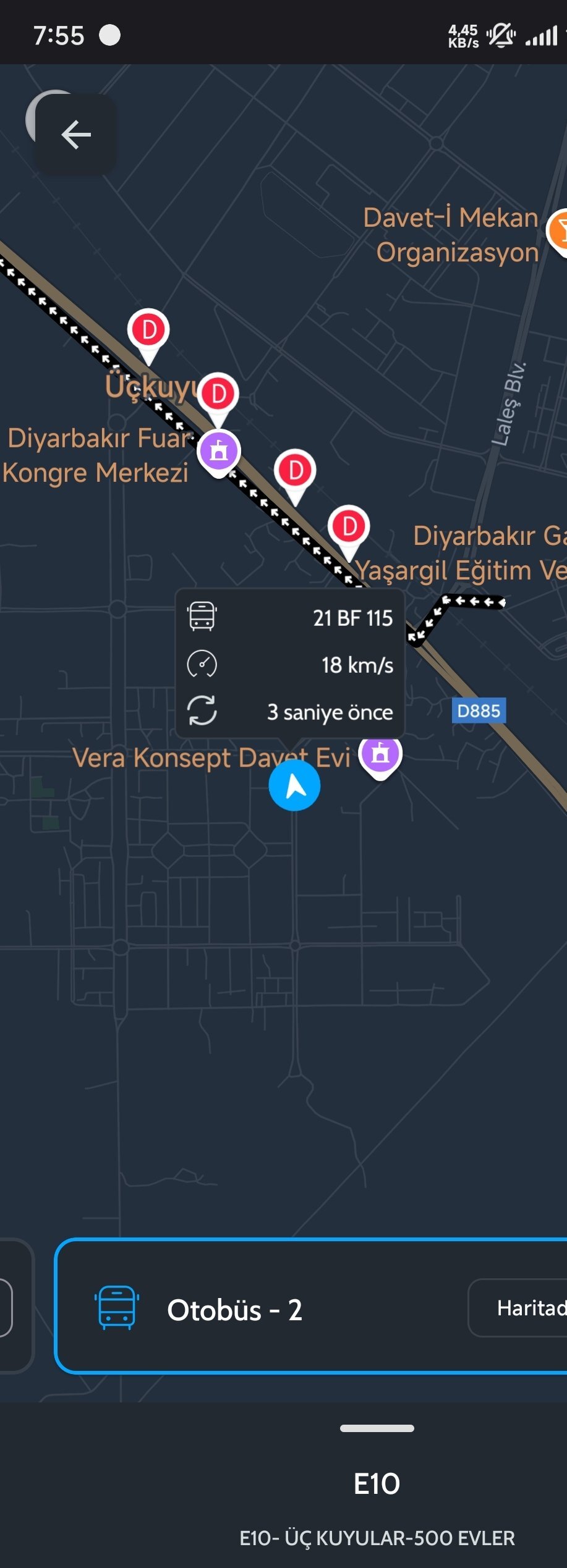Screen dimensions: 567x1568
Task: Open the purple marker at Diyarbakır Fuar Kongre Merkezi
Action: pyautogui.click(x=218, y=452)
